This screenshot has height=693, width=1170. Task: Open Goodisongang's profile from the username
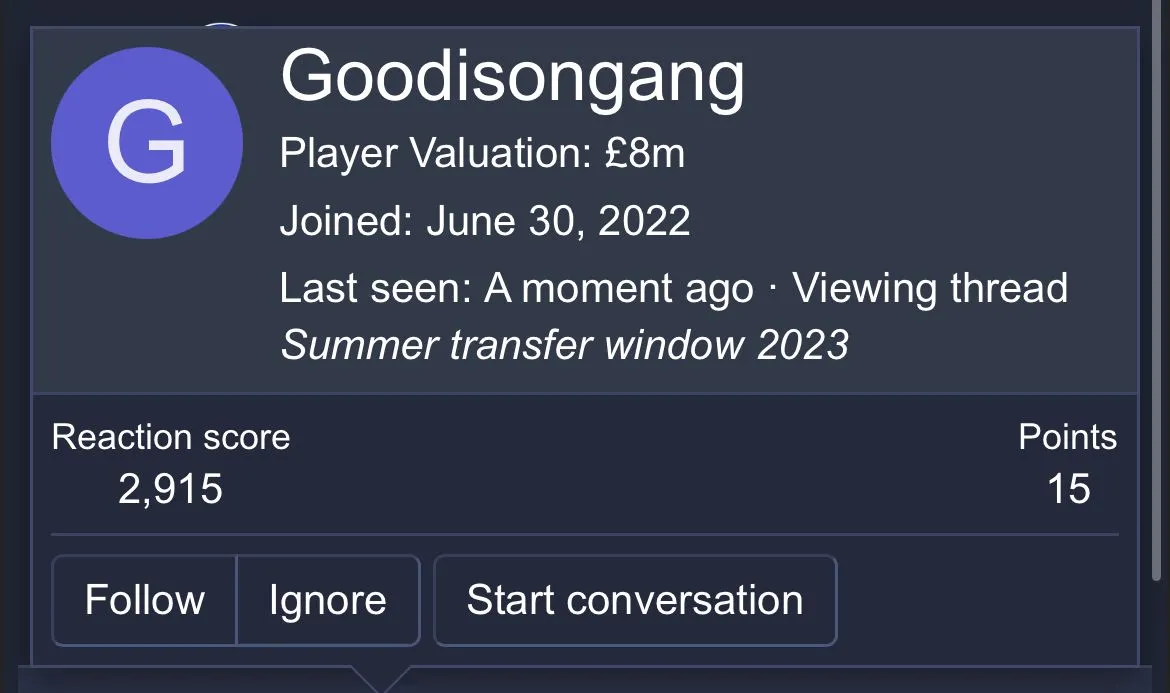point(512,77)
